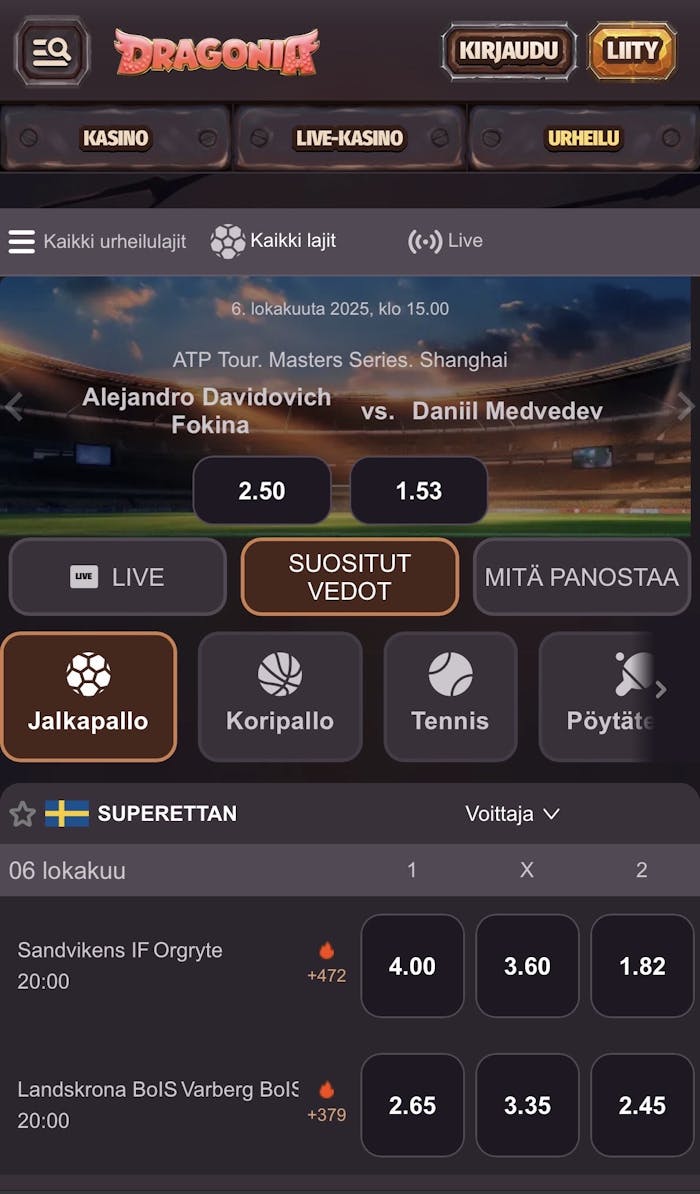The image size is (700, 1194).
Task: Bet on Medvedev at 1.53
Action: coord(419,491)
